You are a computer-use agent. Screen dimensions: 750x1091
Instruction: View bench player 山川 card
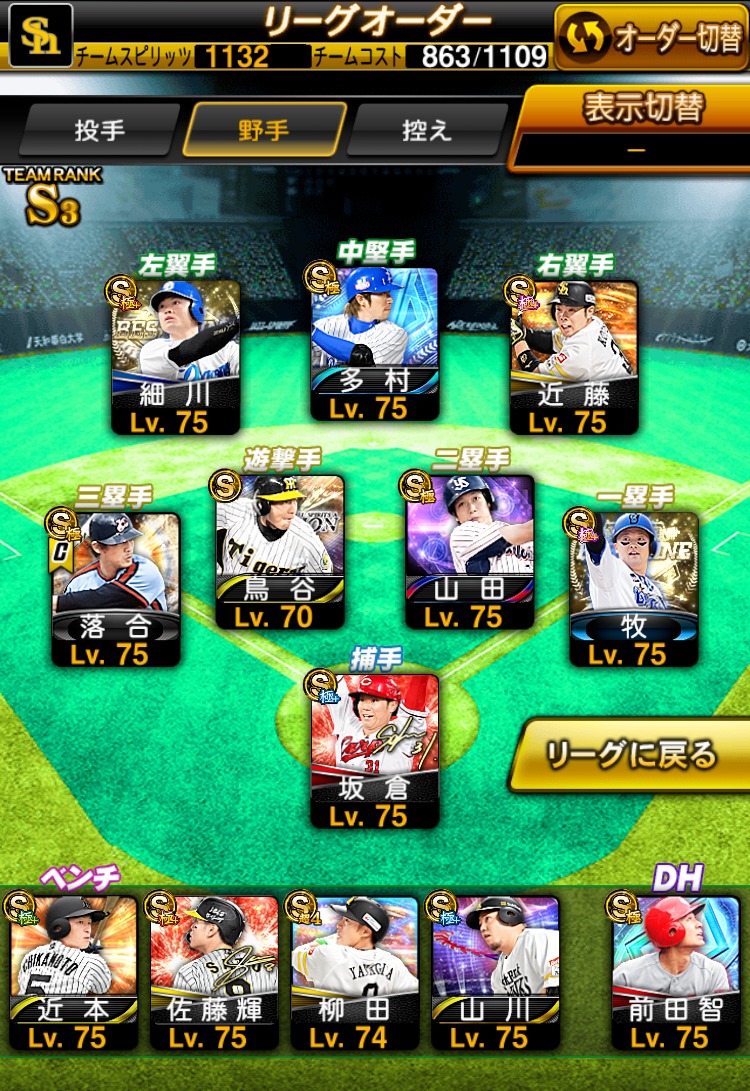[x=495, y=970]
